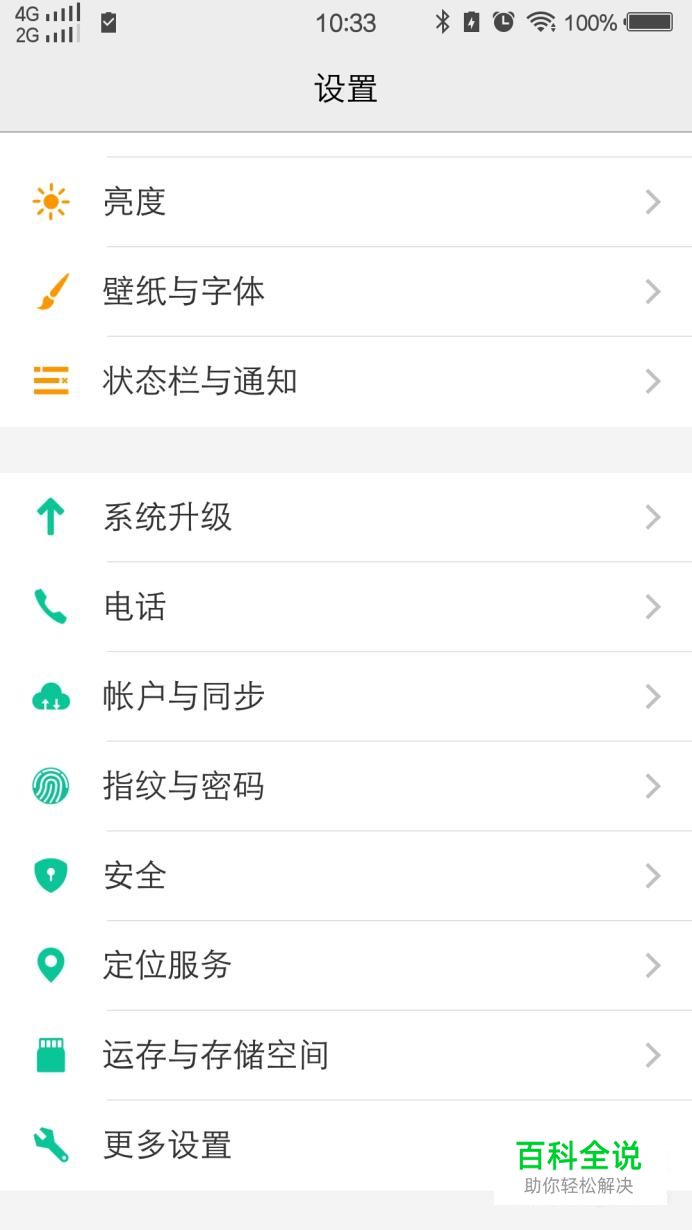Open 壁纸与字体 settings
This screenshot has width=692, height=1230.
pos(346,292)
